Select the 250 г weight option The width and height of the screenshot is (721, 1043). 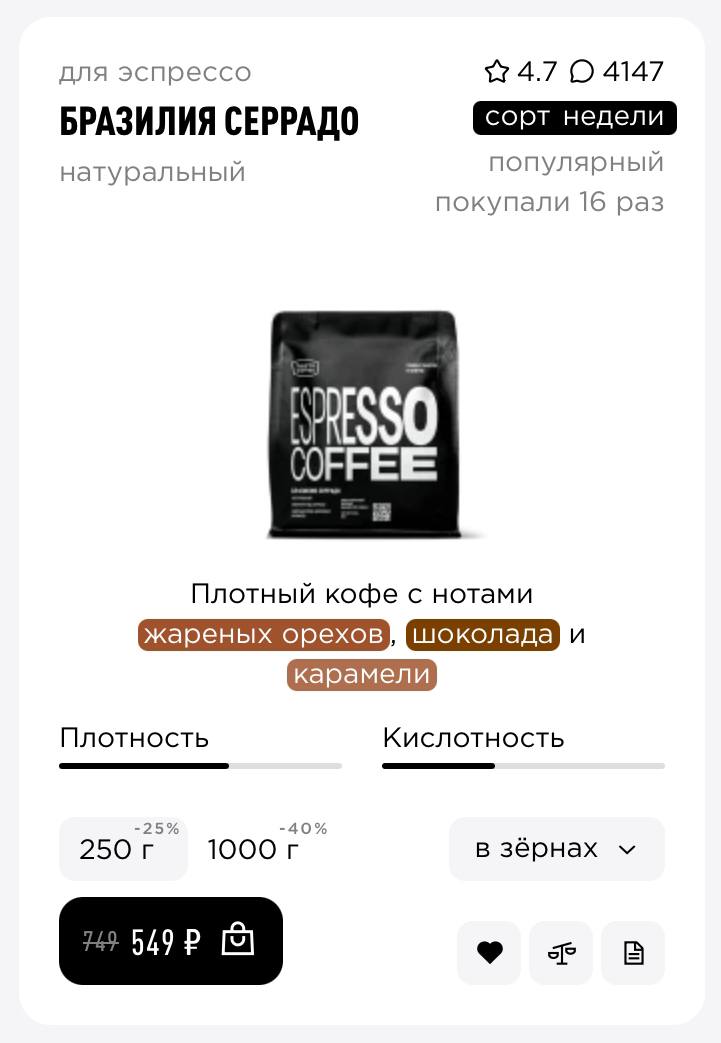(123, 849)
